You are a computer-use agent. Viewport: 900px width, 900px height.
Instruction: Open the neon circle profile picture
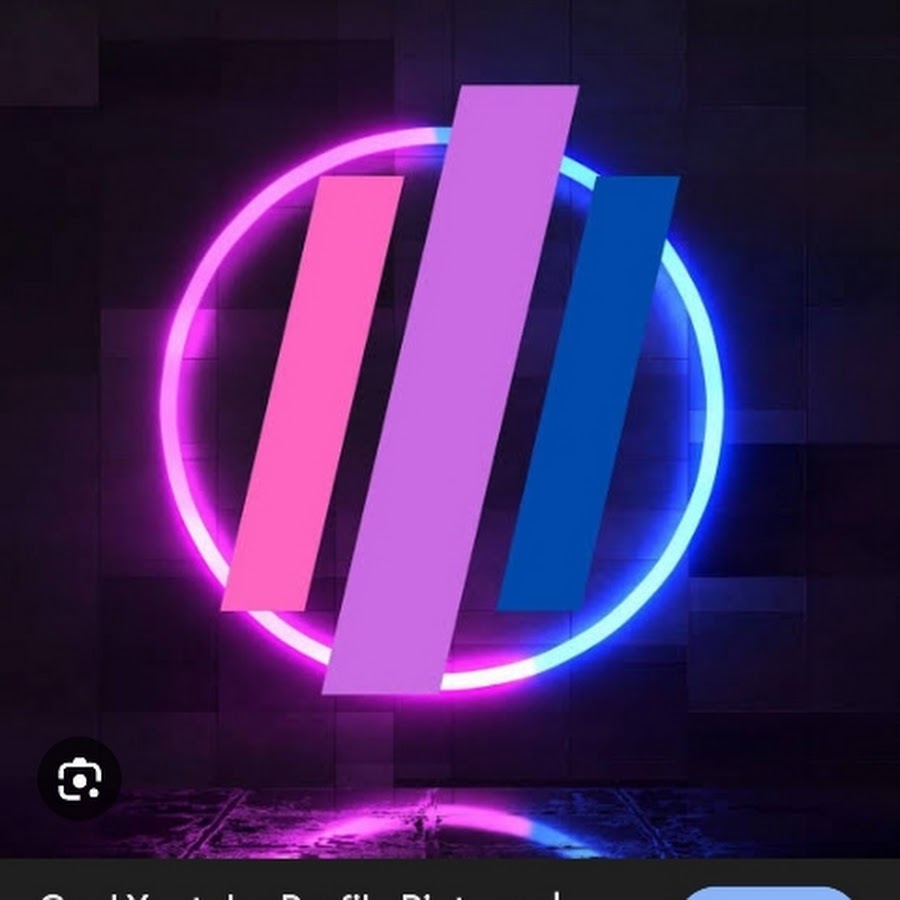[x=450, y=400]
